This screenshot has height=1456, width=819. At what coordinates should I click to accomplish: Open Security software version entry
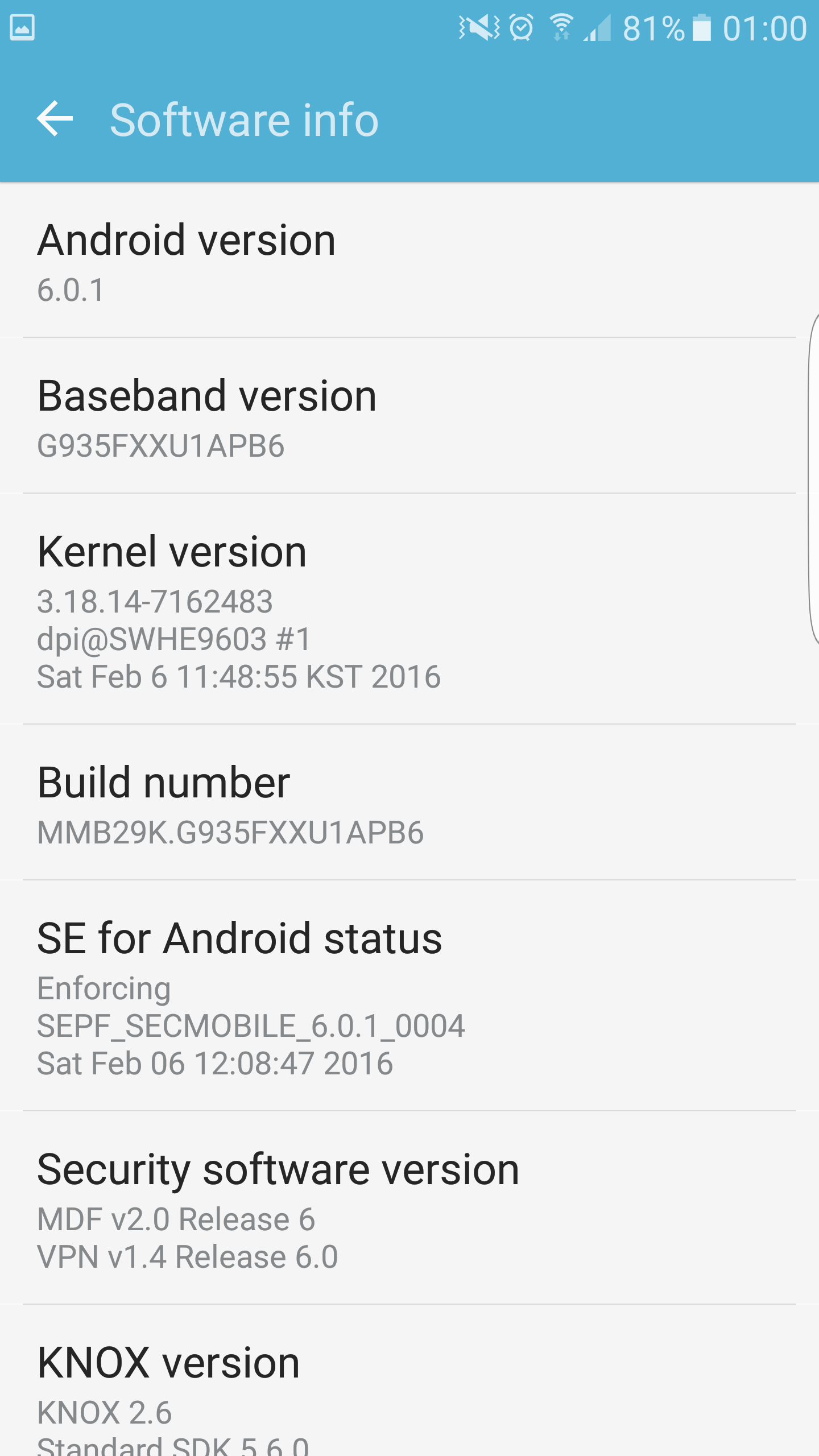(409, 1209)
